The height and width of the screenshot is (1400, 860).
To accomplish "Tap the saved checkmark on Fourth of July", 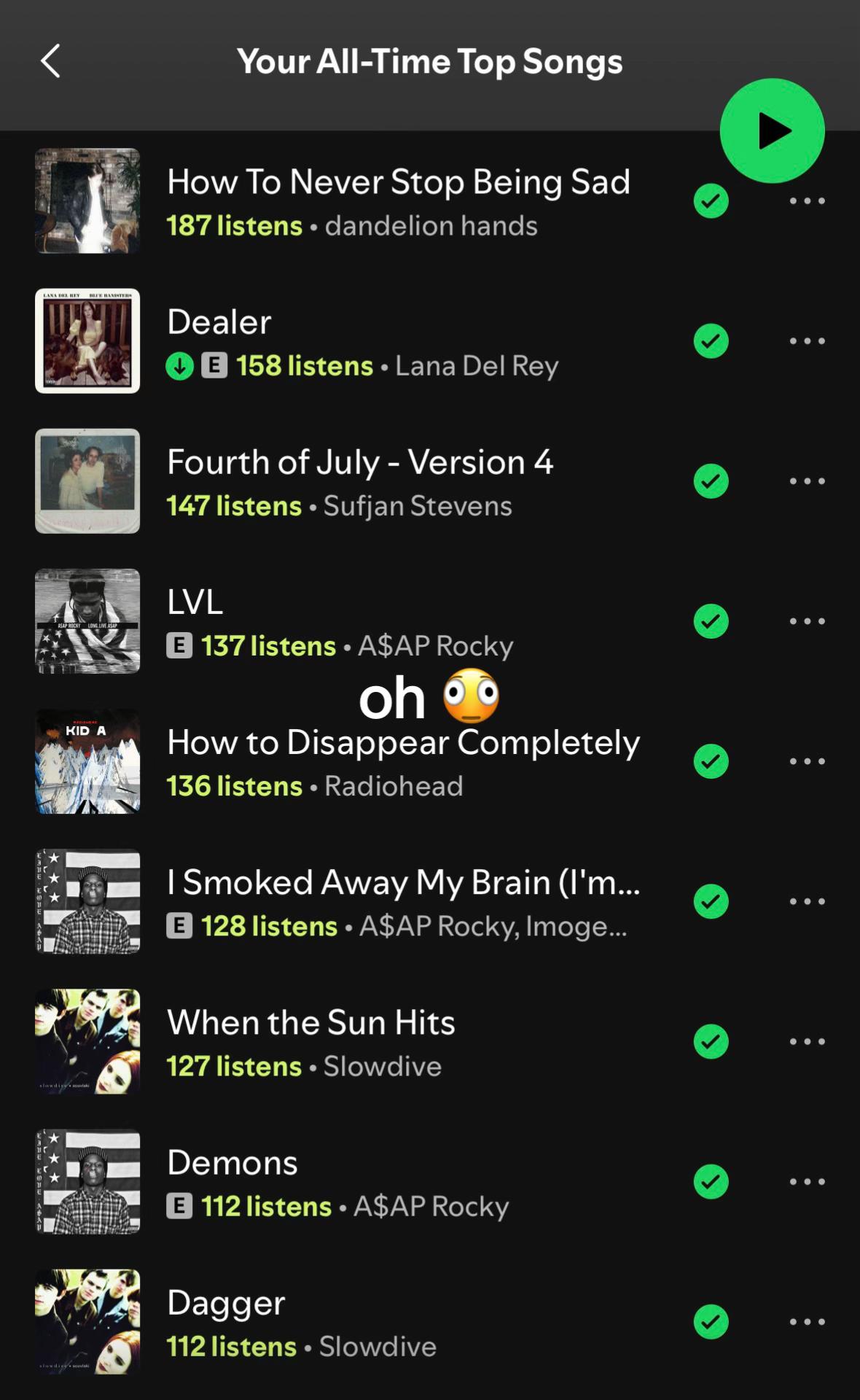I will click(711, 481).
